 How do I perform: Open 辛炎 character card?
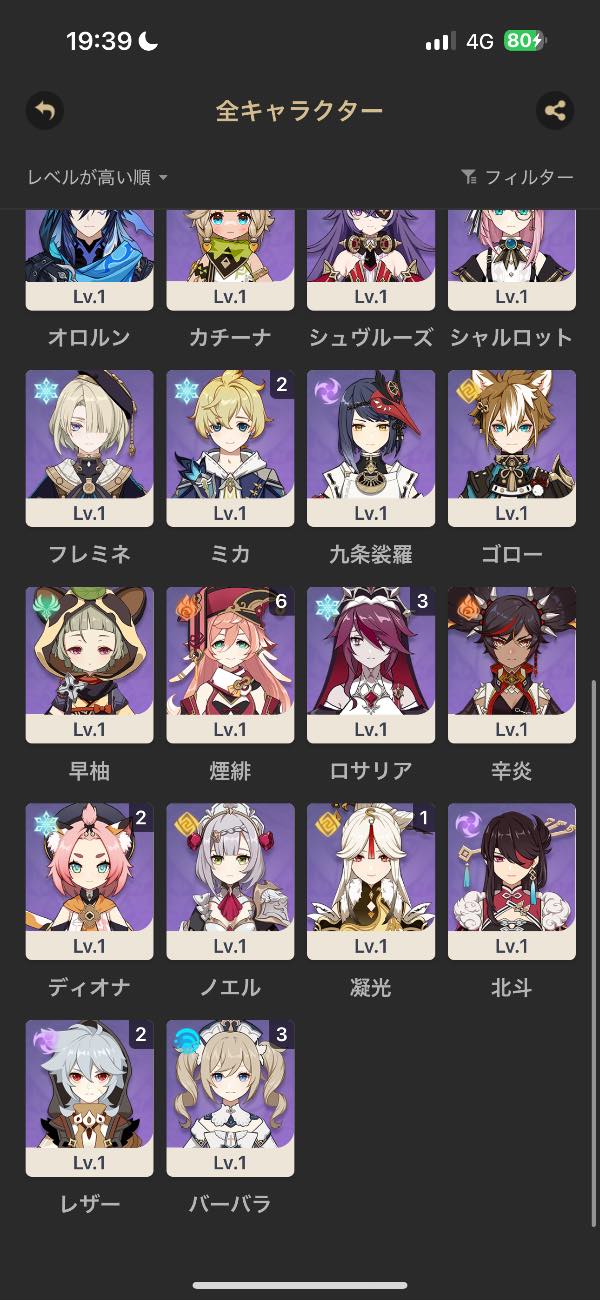512,665
